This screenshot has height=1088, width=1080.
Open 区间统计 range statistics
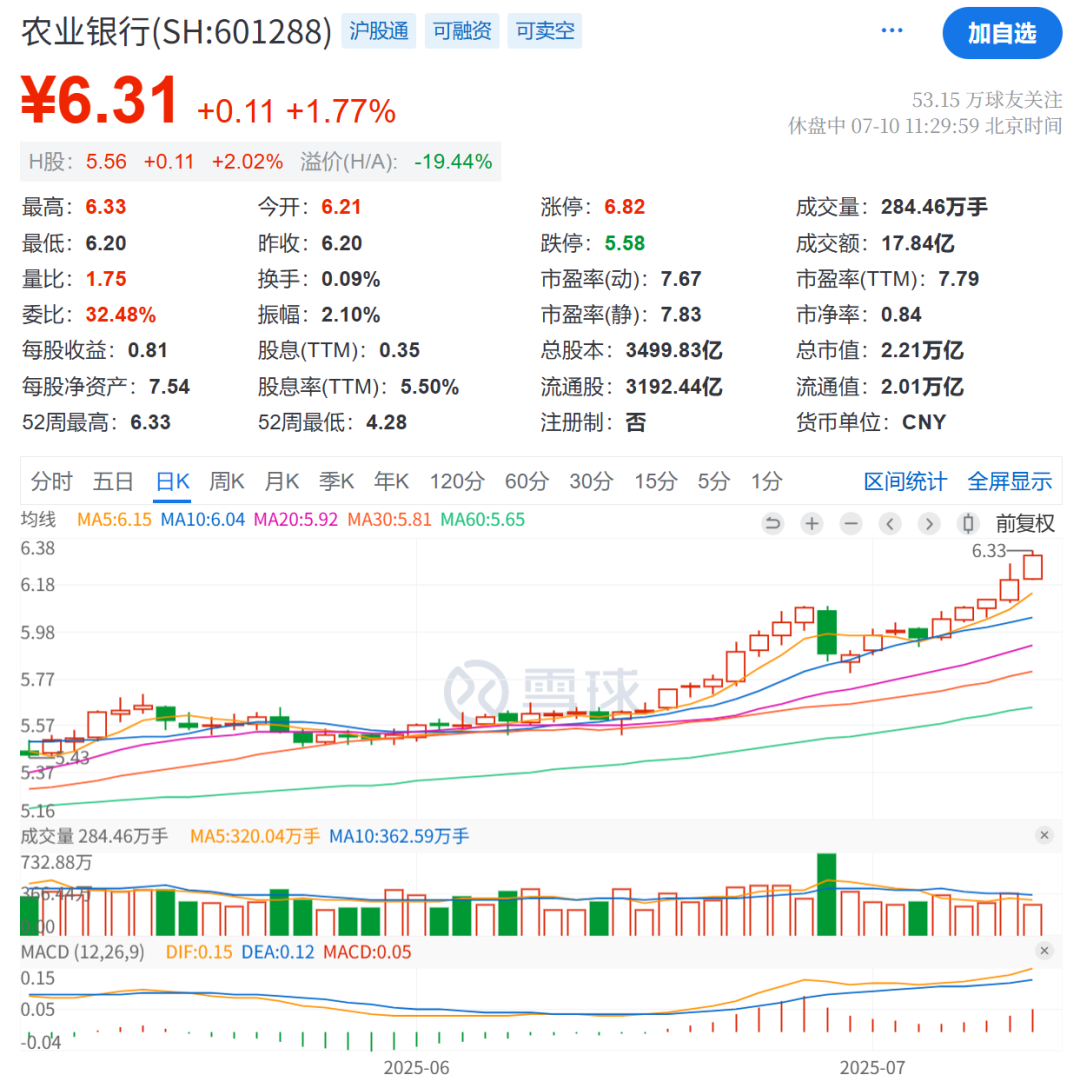905,481
